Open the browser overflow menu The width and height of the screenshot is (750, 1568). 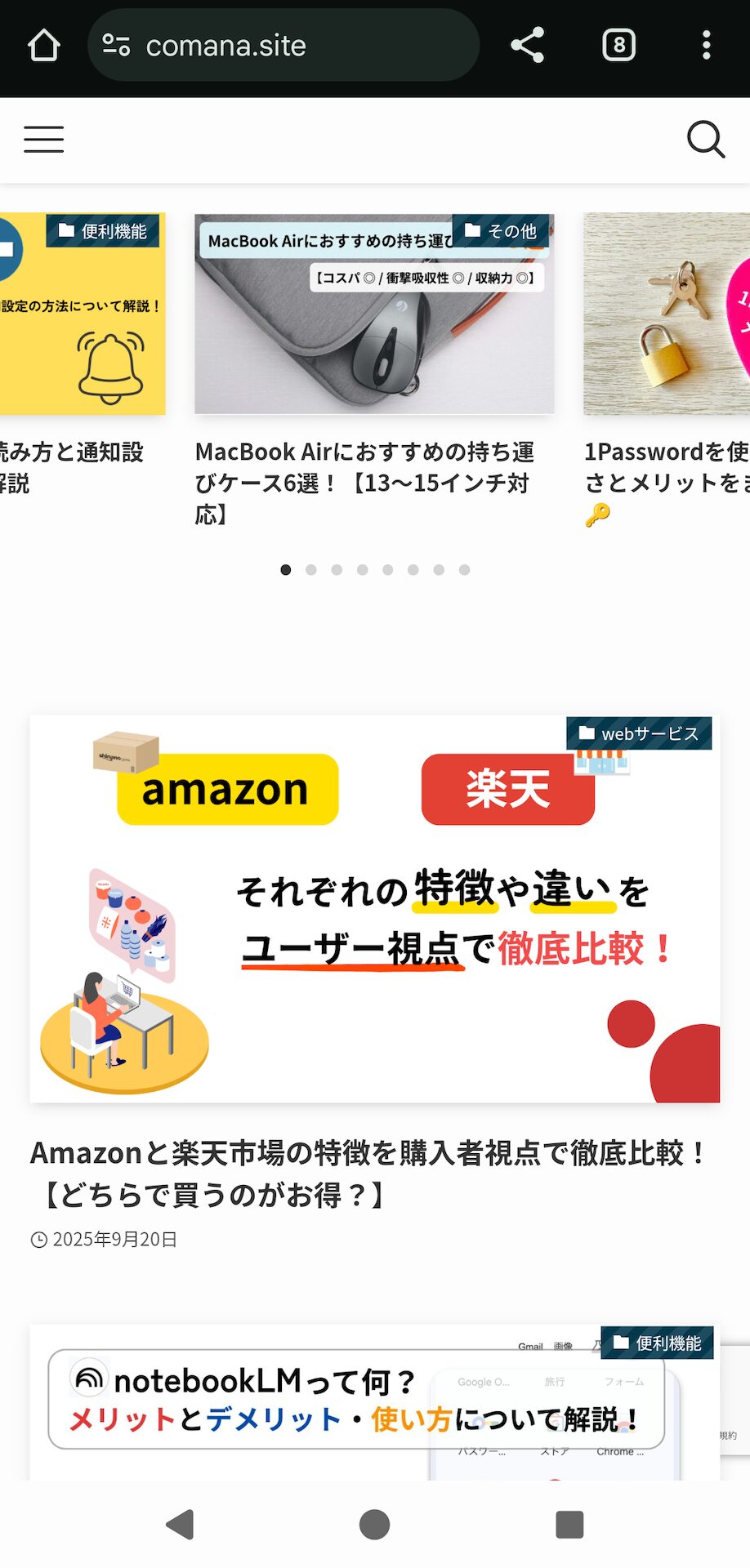706,45
